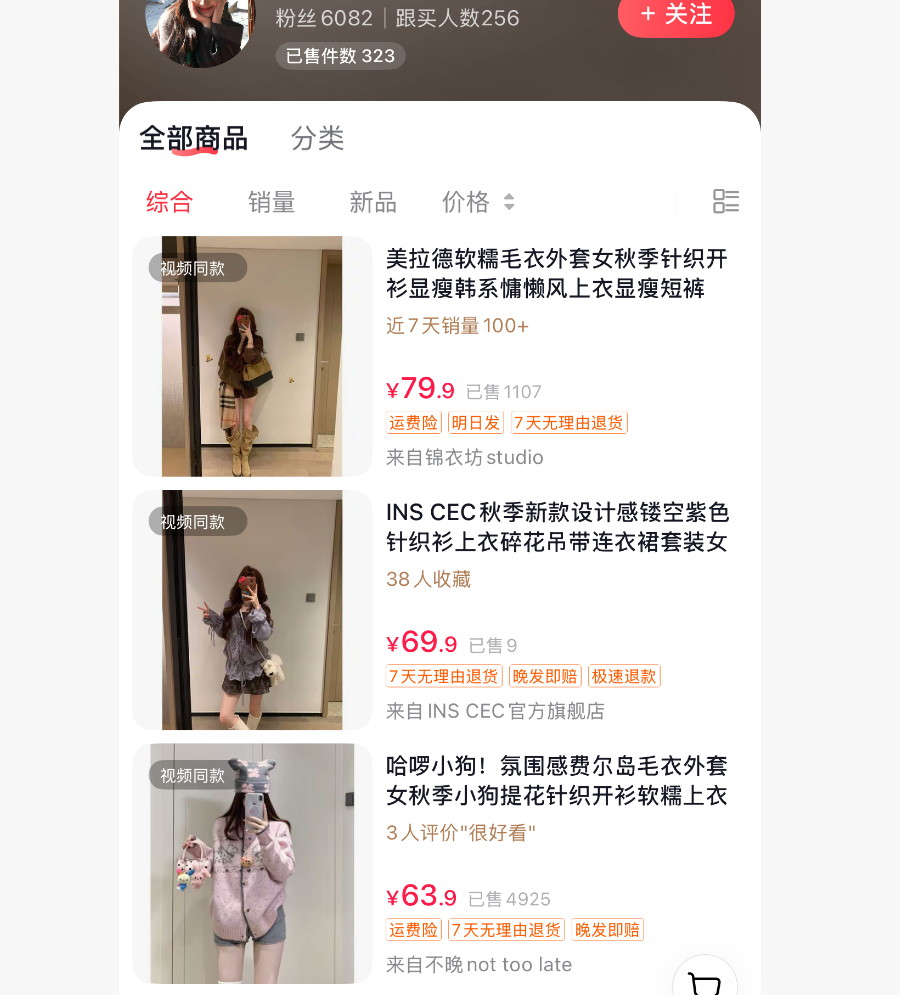Open the shopping cart

(x=705, y=983)
